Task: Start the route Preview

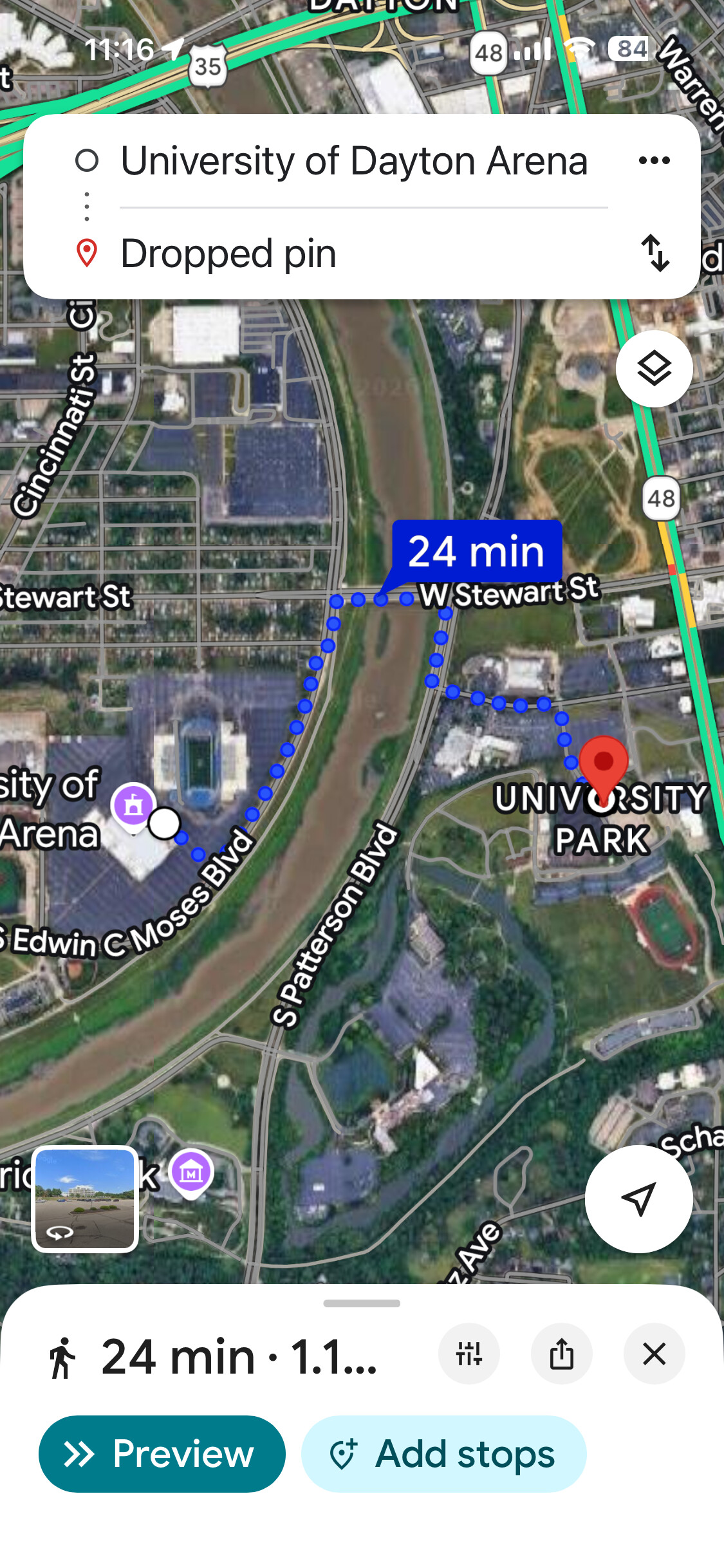Action: (x=162, y=1453)
